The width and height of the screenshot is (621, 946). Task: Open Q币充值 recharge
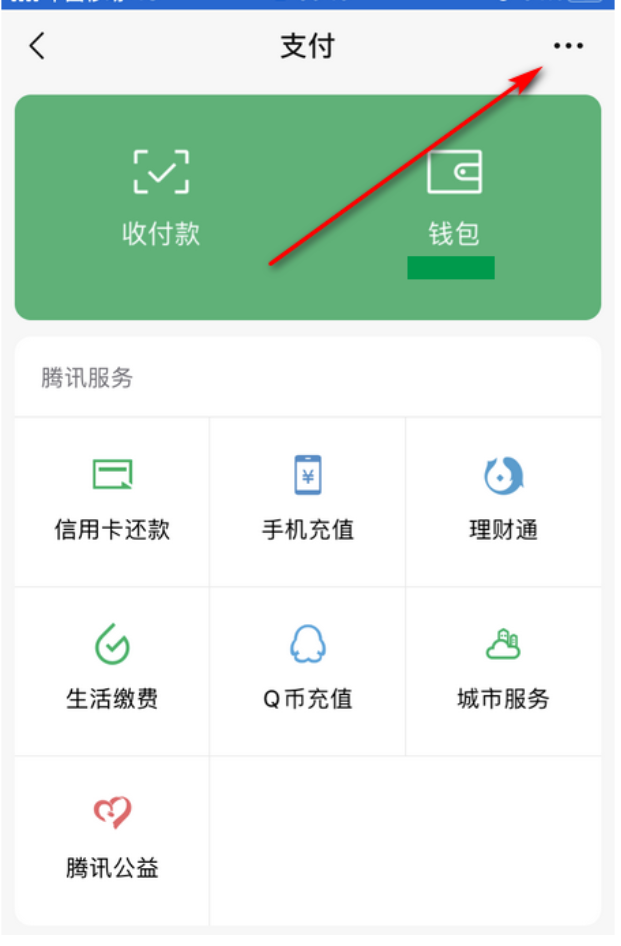pos(308,669)
